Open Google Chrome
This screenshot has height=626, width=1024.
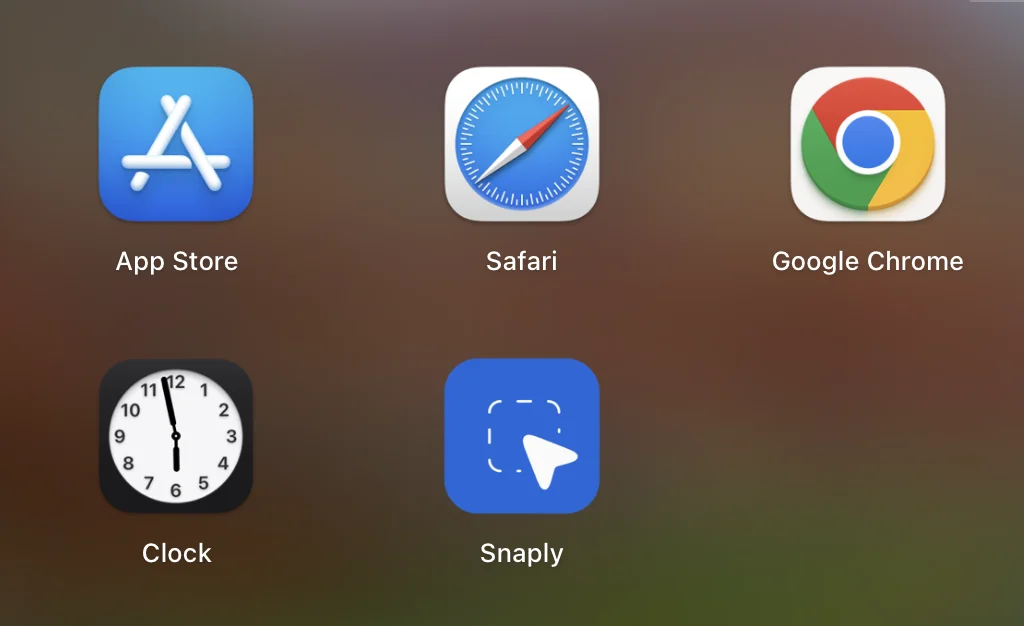click(867, 144)
